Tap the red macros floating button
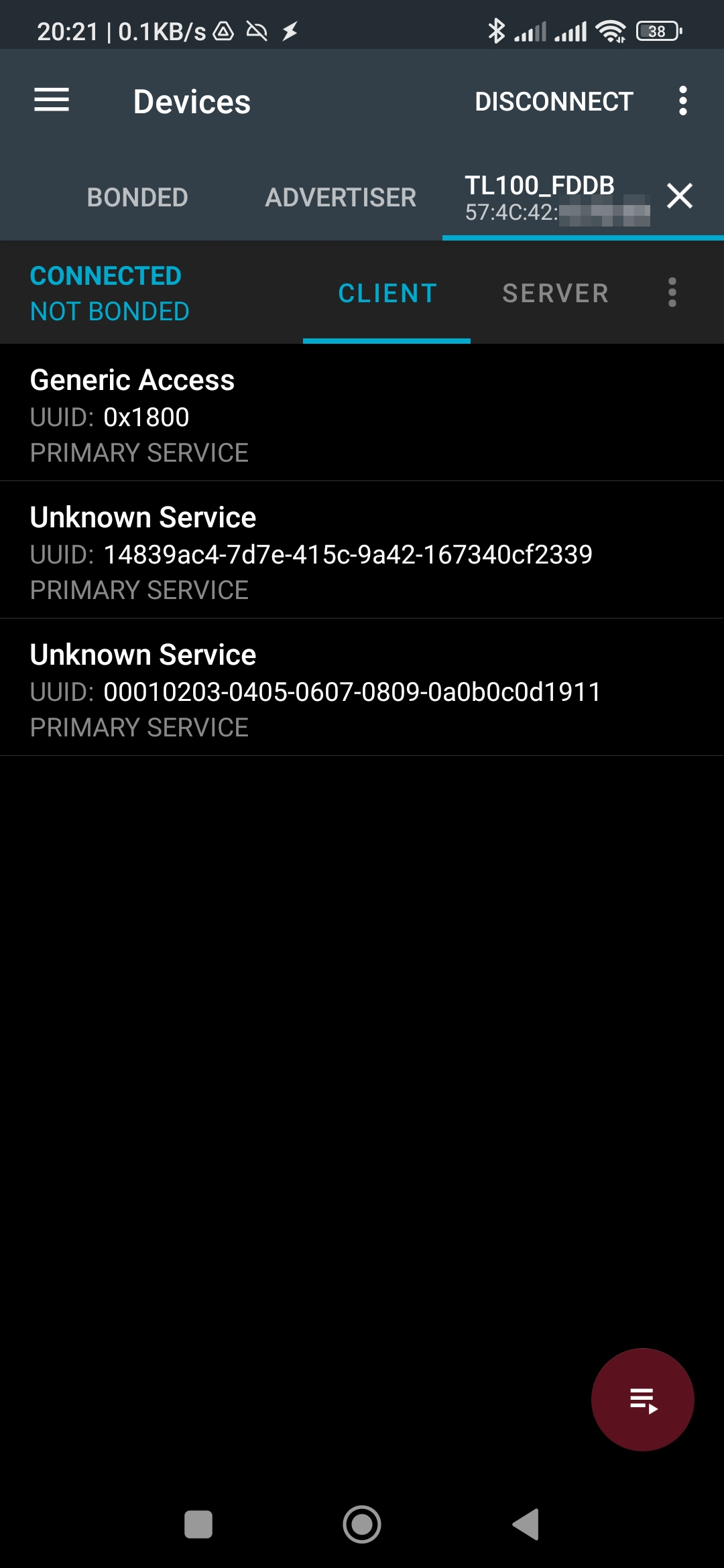 642,1399
